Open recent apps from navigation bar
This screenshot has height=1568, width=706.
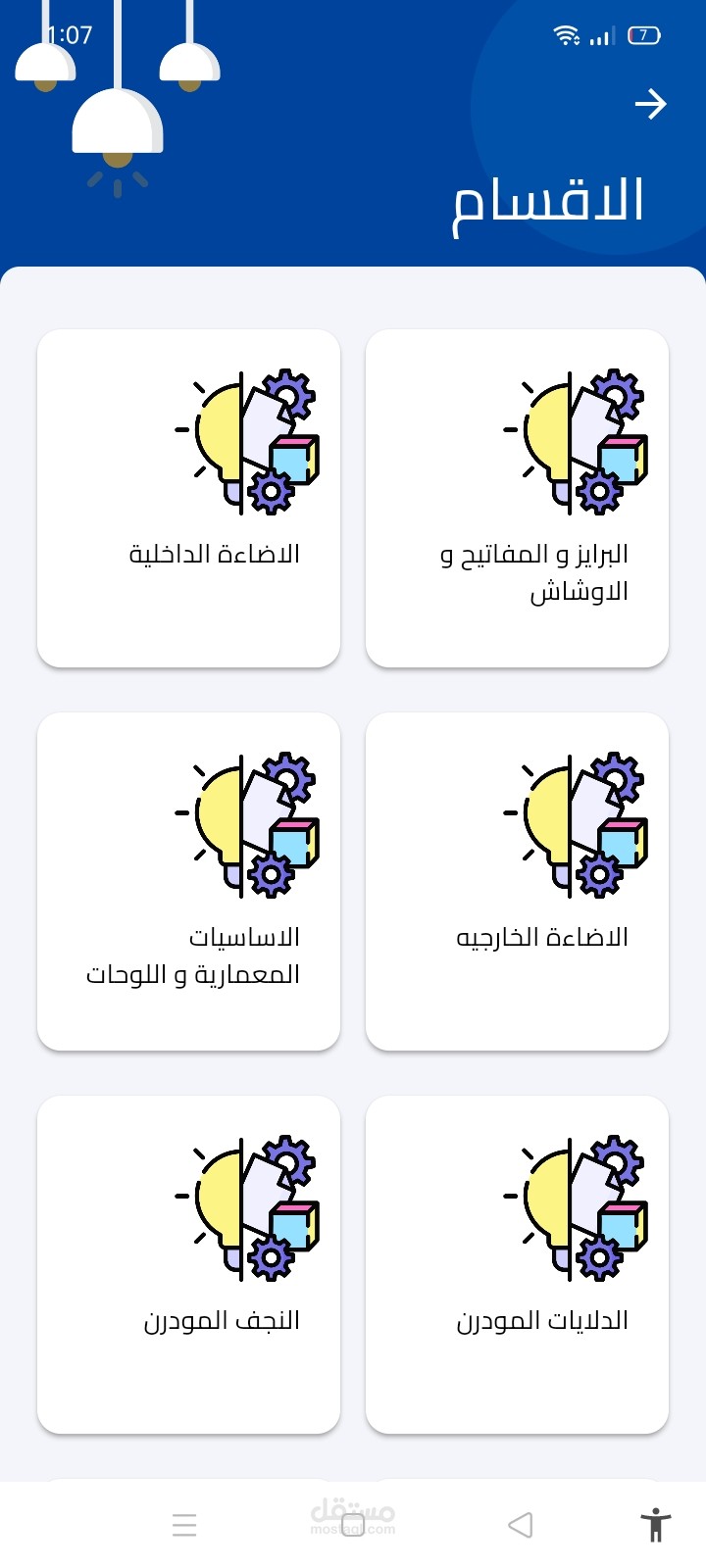(184, 1525)
